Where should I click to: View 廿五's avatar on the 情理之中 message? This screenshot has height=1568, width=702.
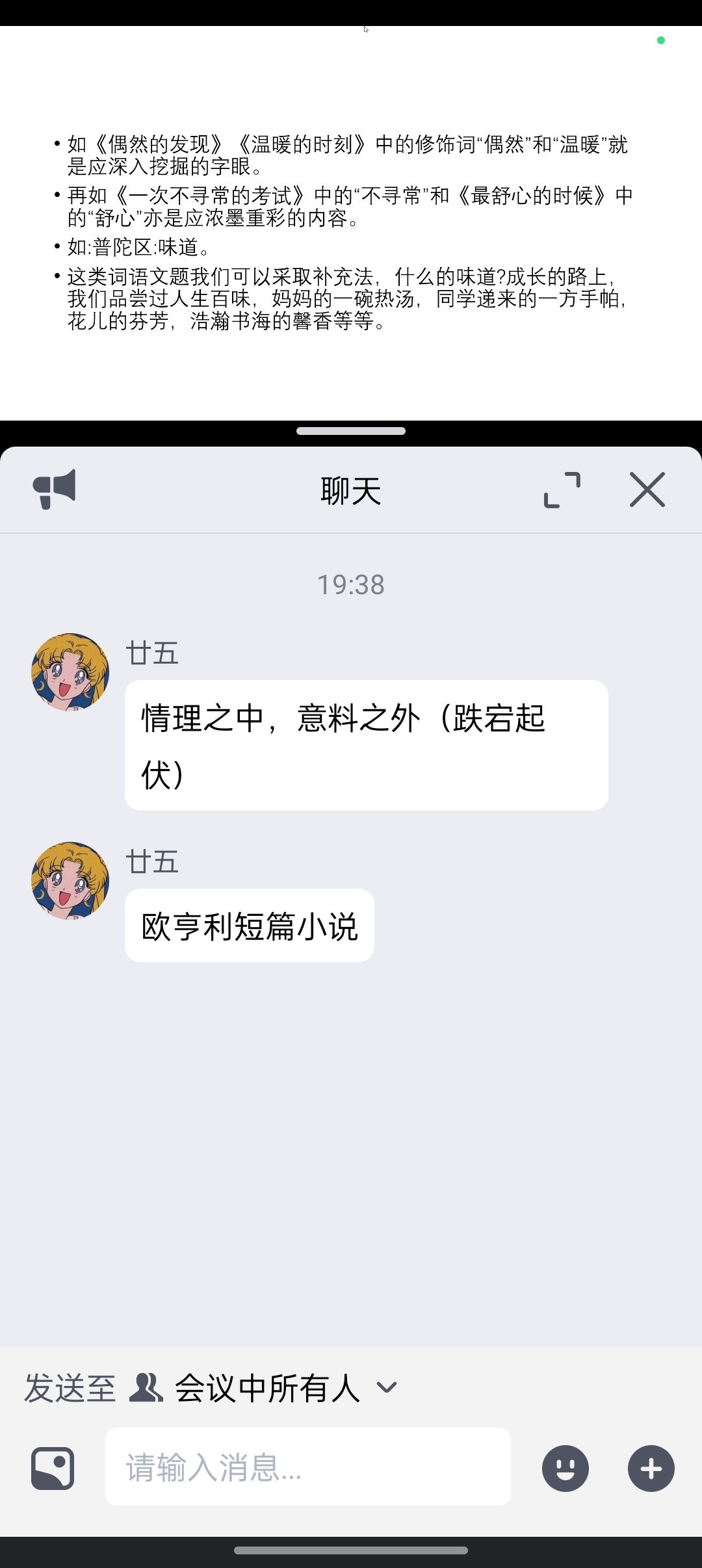click(x=70, y=672)
